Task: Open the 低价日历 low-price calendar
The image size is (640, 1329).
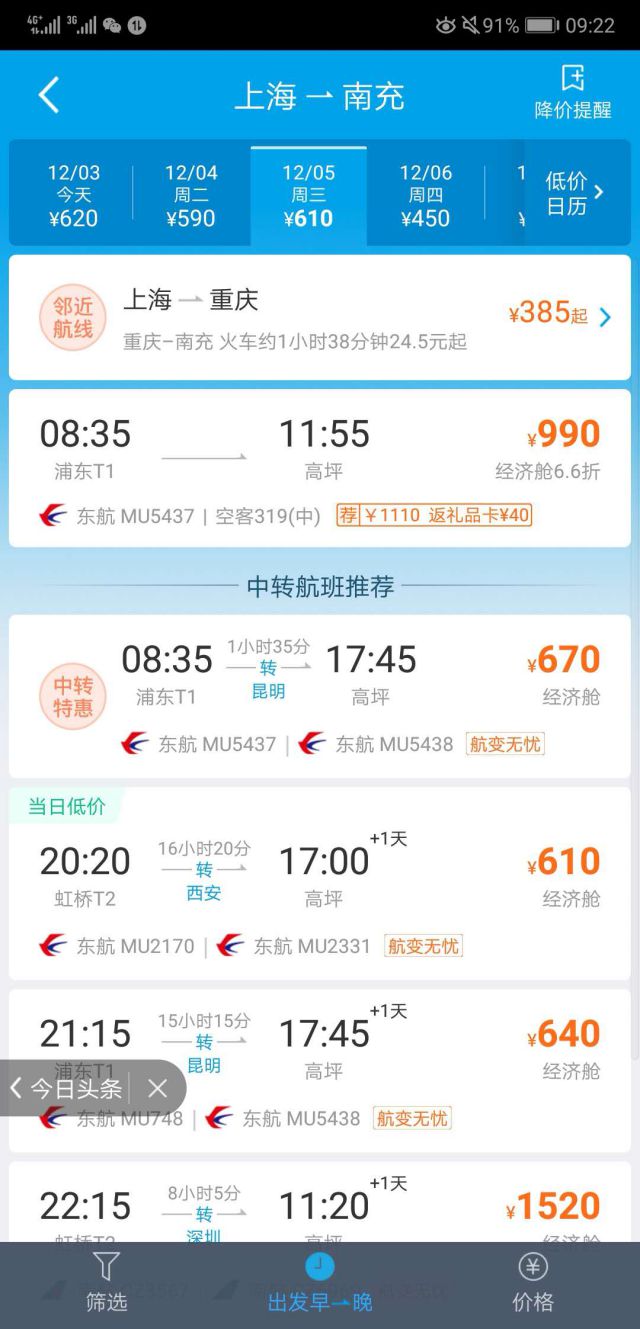Action: click(574, 192)
